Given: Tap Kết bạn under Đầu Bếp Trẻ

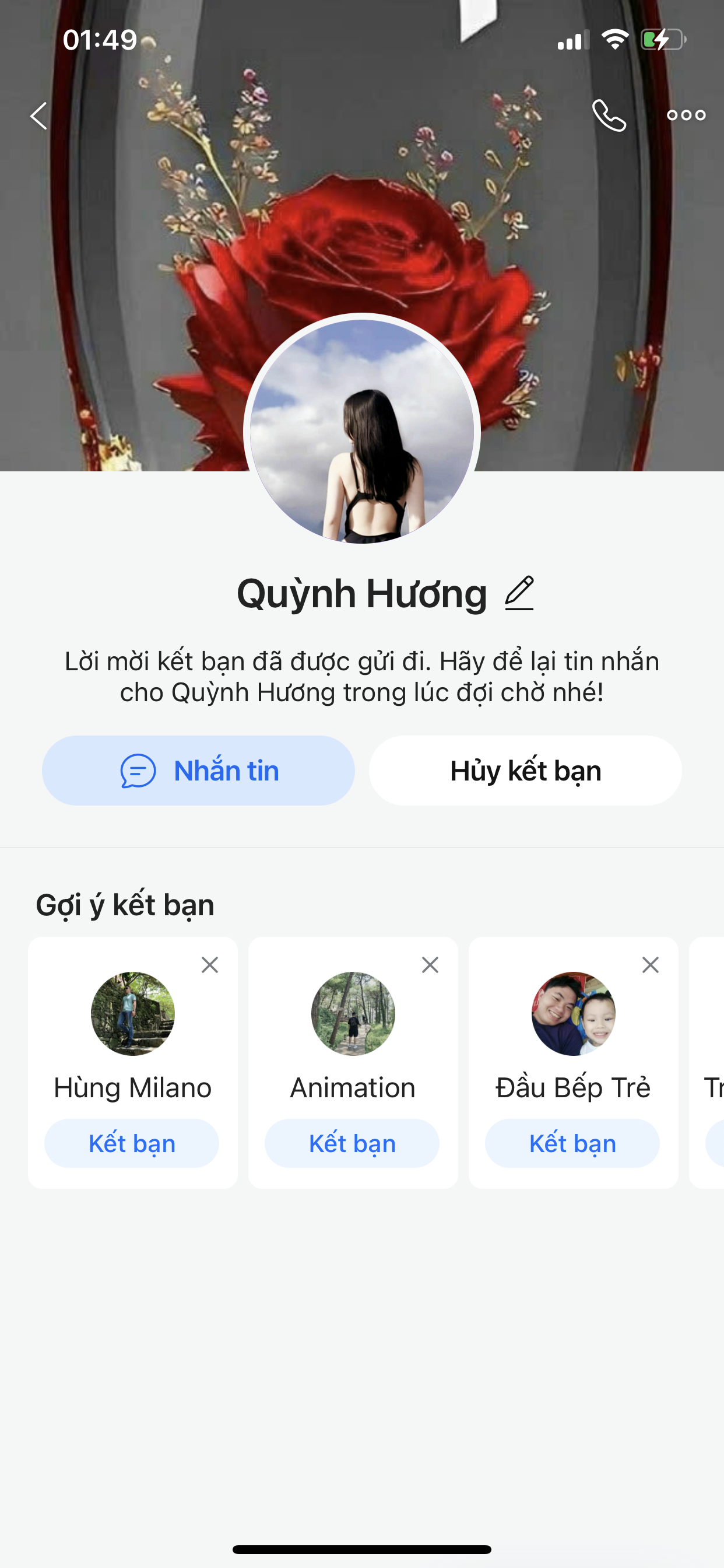Looking at the screenshot, I should tap(572, 1143).
